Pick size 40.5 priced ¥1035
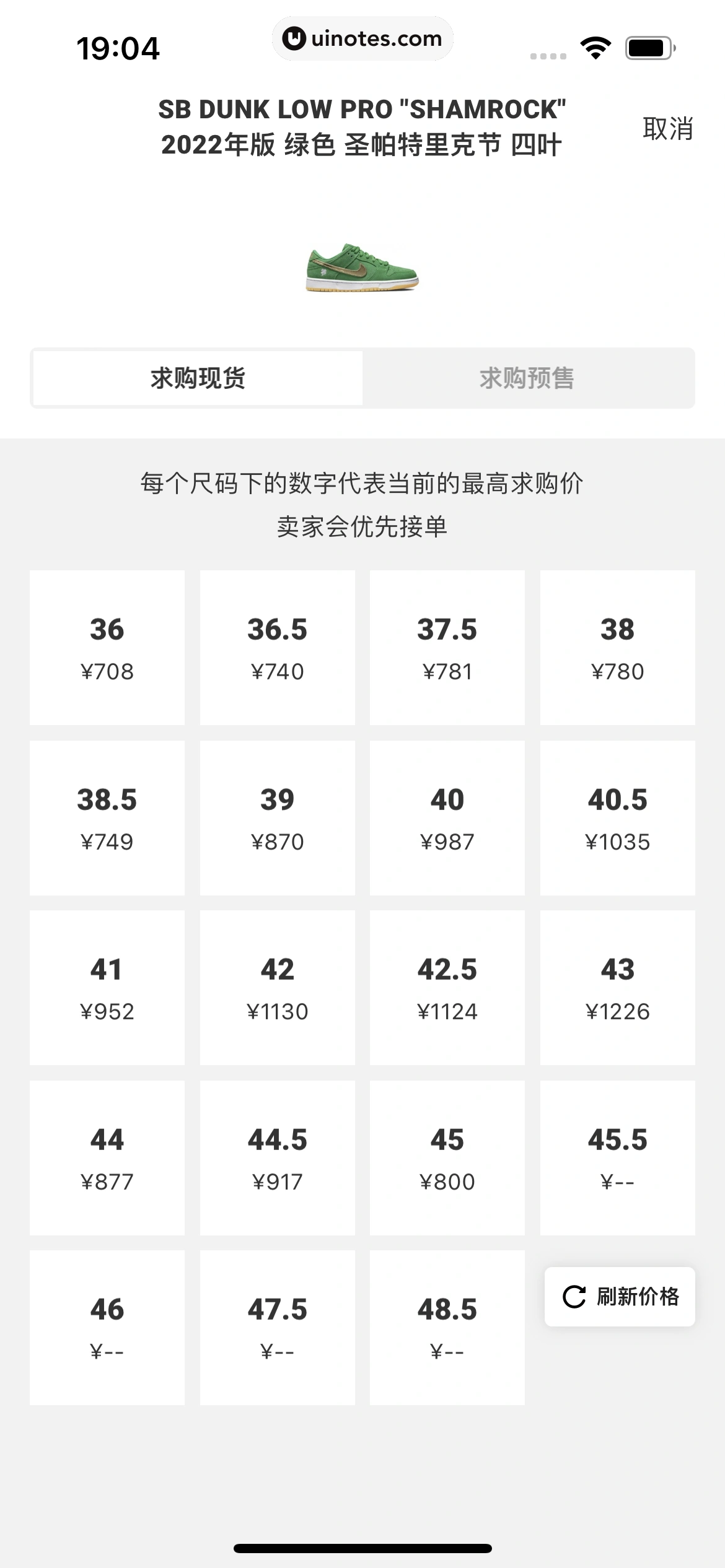Viewport: 725px width, 1568px height. (x=618, y=817)
